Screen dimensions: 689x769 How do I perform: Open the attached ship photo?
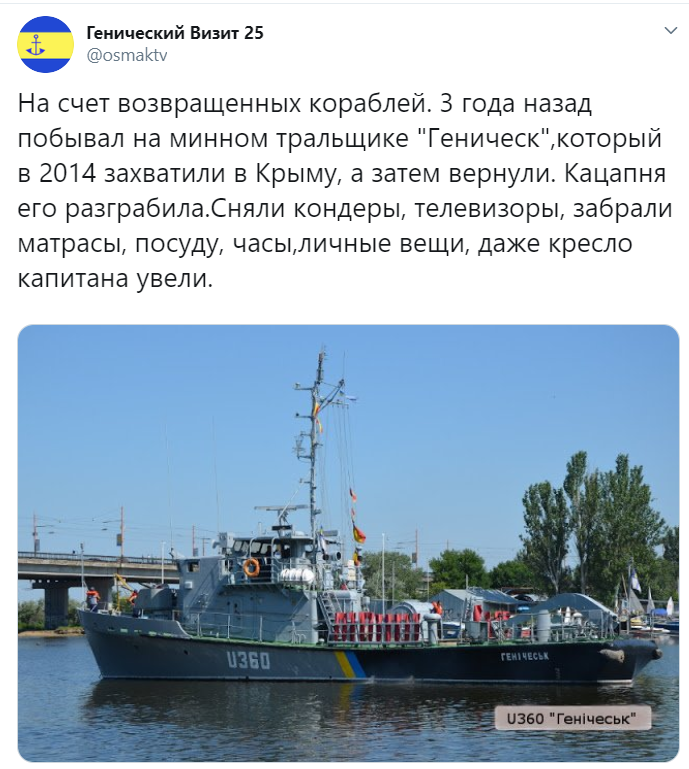348,541
